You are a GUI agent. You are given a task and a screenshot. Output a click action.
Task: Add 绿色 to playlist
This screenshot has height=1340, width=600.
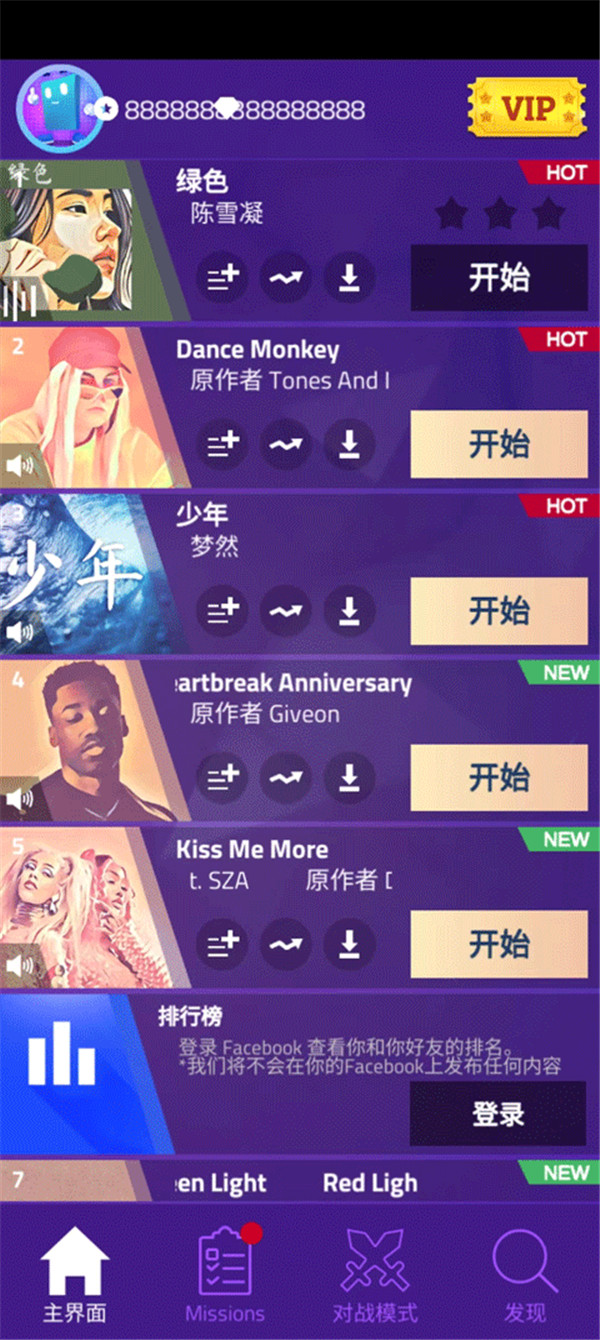point(222,278)
